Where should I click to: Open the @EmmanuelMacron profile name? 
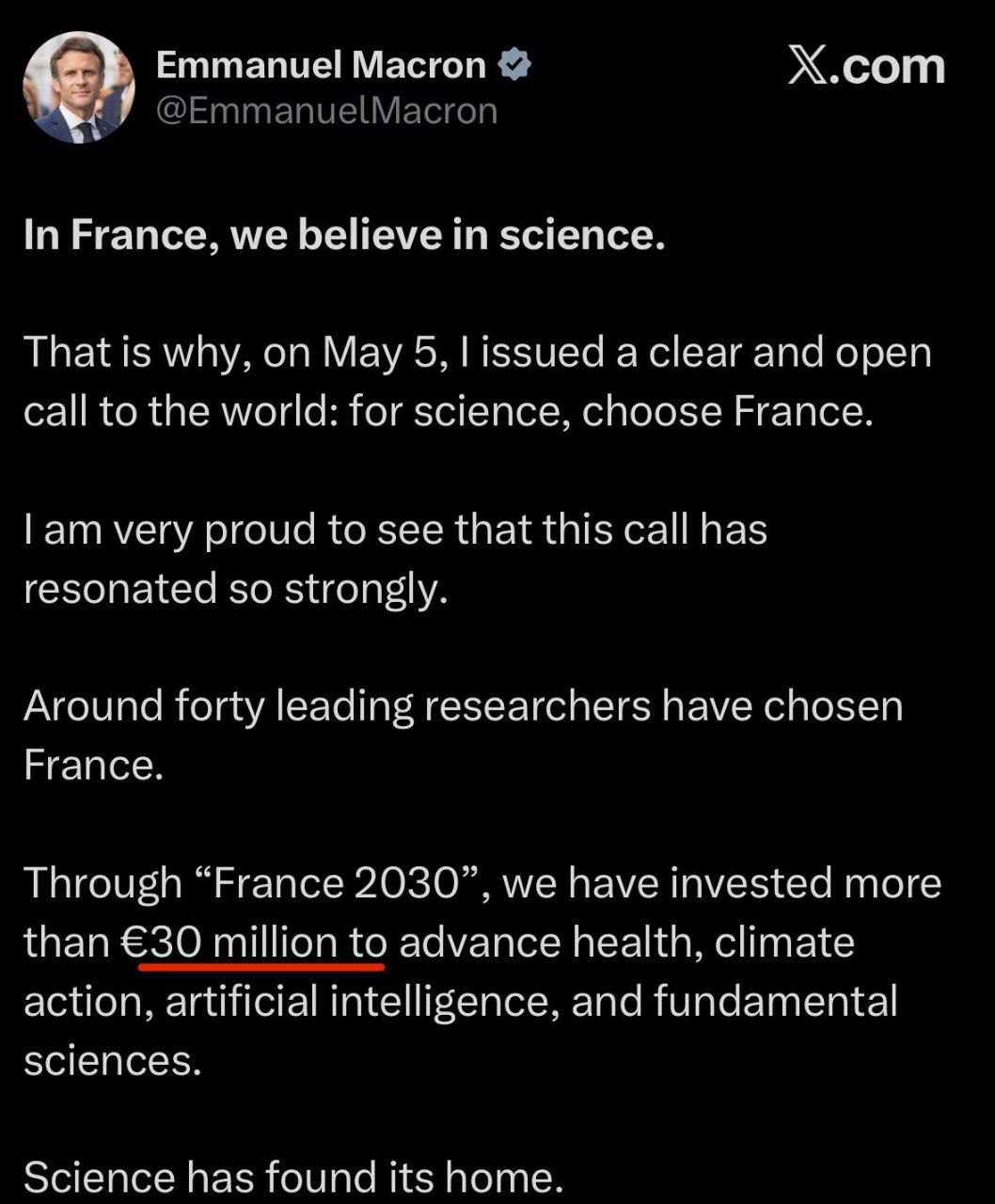pos(325,111)
